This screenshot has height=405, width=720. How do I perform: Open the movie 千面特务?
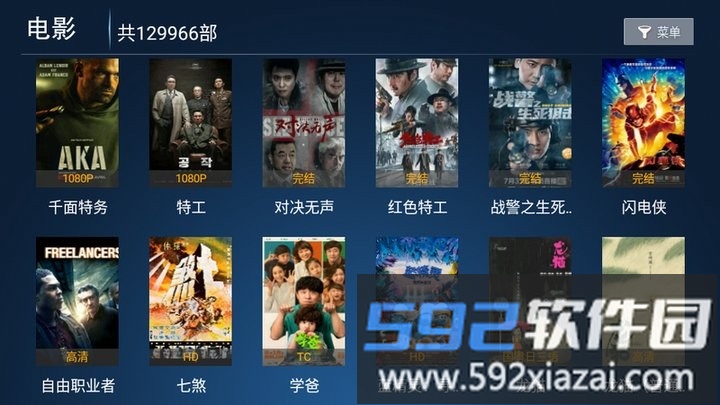pyautogui.click(x=77, y=123)
